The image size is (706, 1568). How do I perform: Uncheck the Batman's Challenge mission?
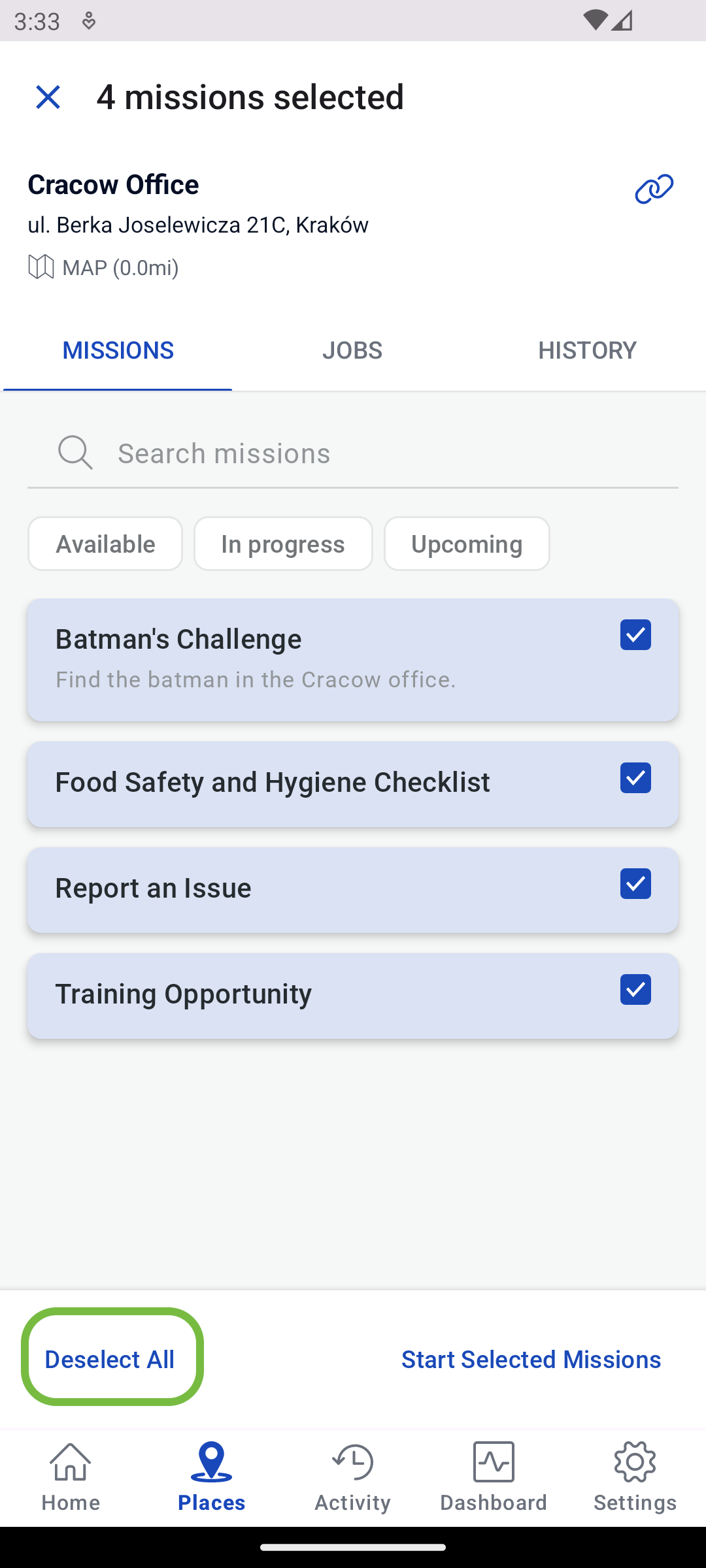tap(635, 635)
